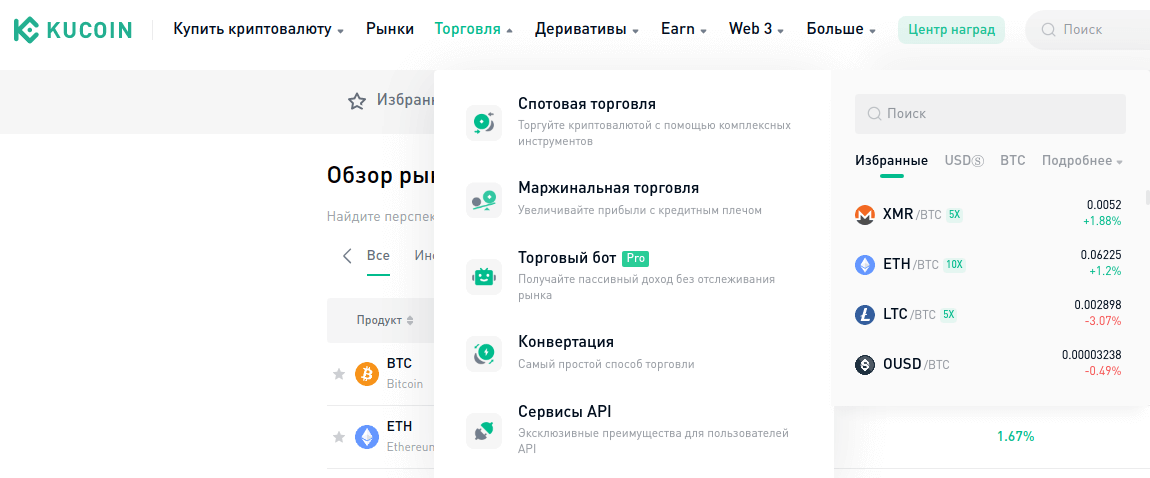
Task: Tap the Центр наград button
Action: pos(951,29)
